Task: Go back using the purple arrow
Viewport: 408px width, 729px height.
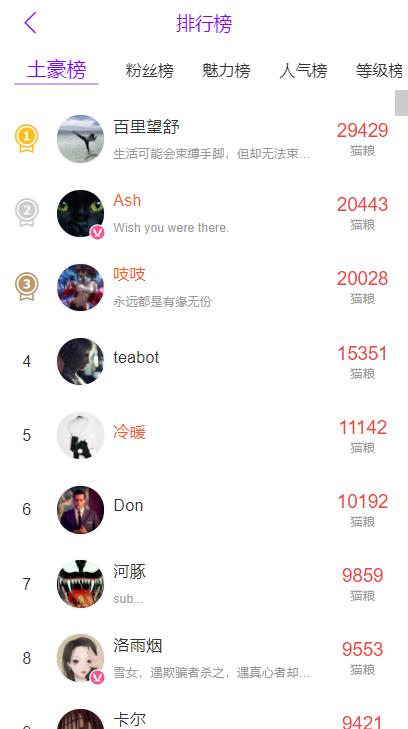Action: [x=30, y=23]
